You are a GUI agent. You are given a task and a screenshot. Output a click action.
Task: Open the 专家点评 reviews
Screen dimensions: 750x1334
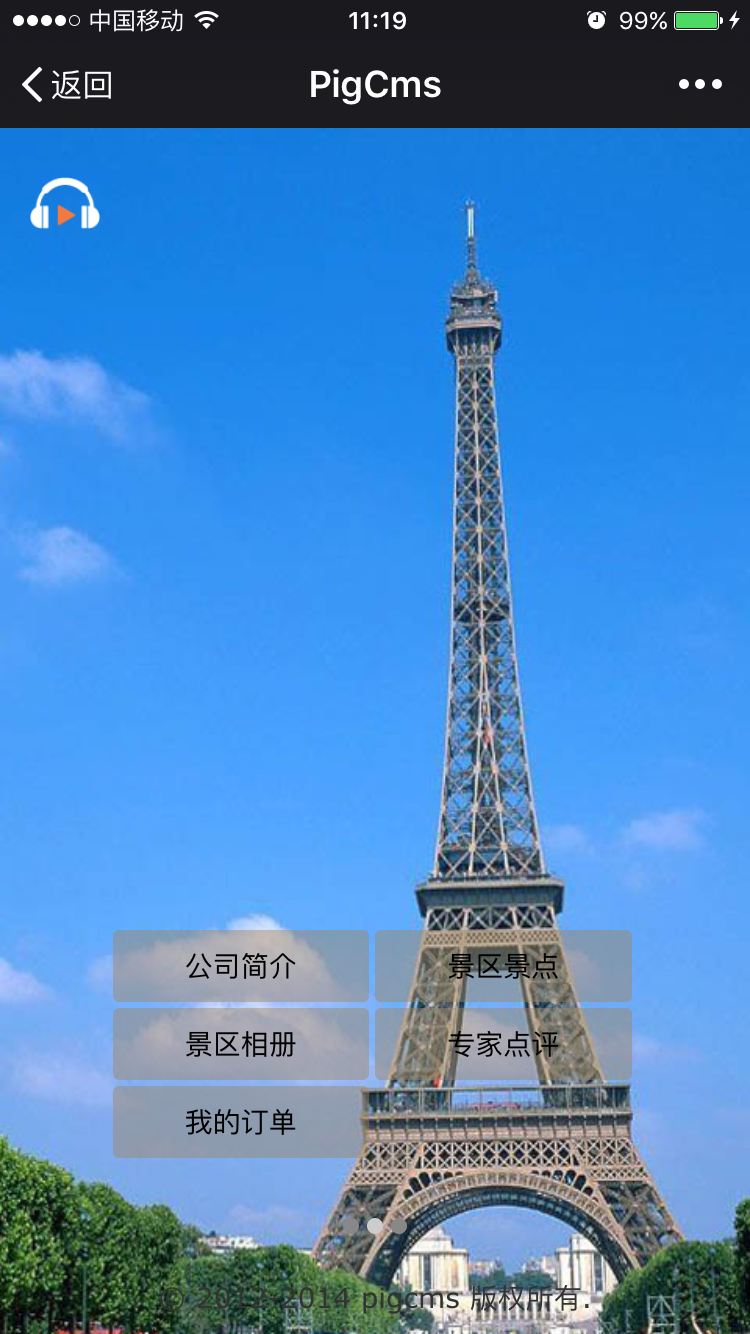pos(503,1044)
